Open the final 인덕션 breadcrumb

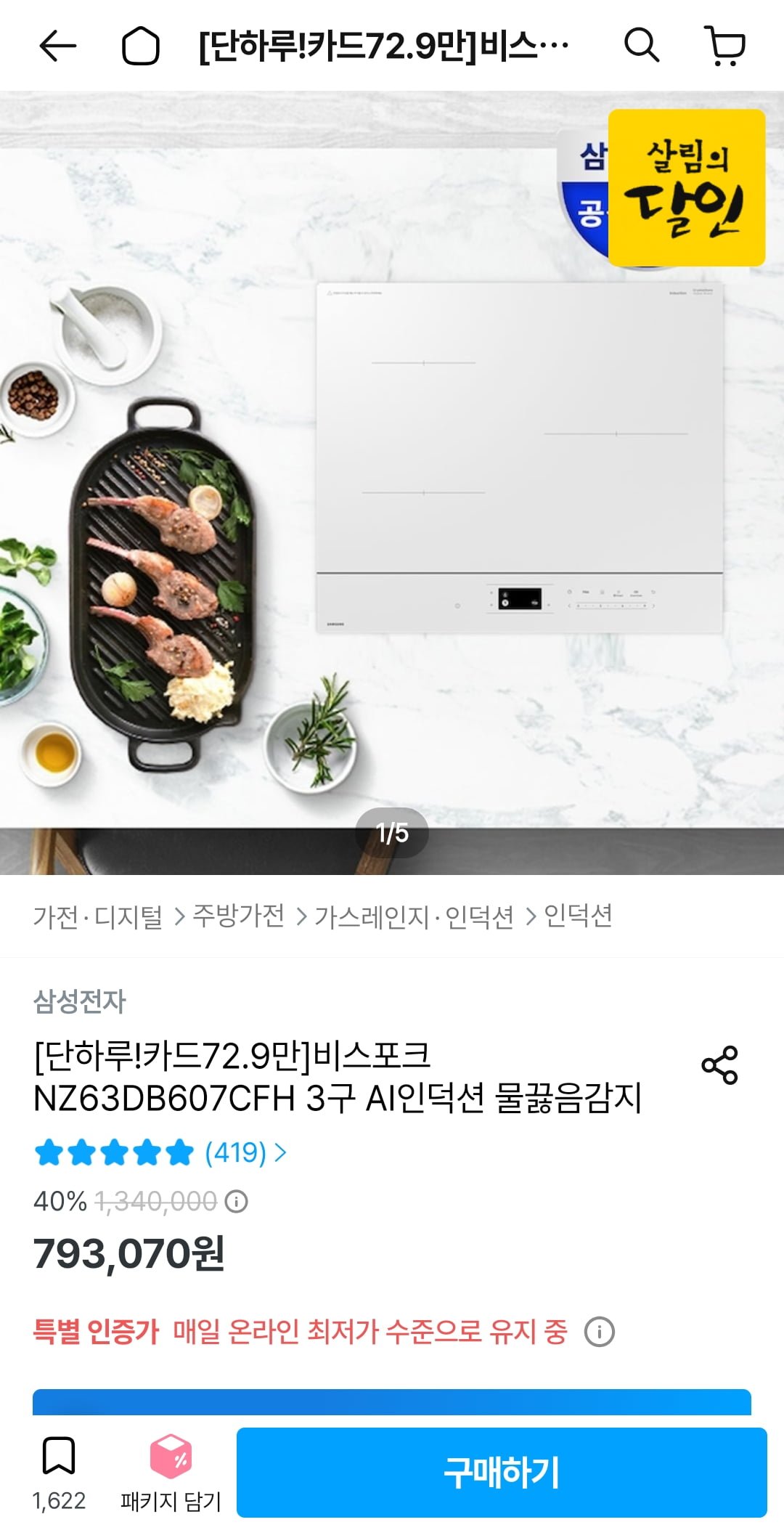578,916
